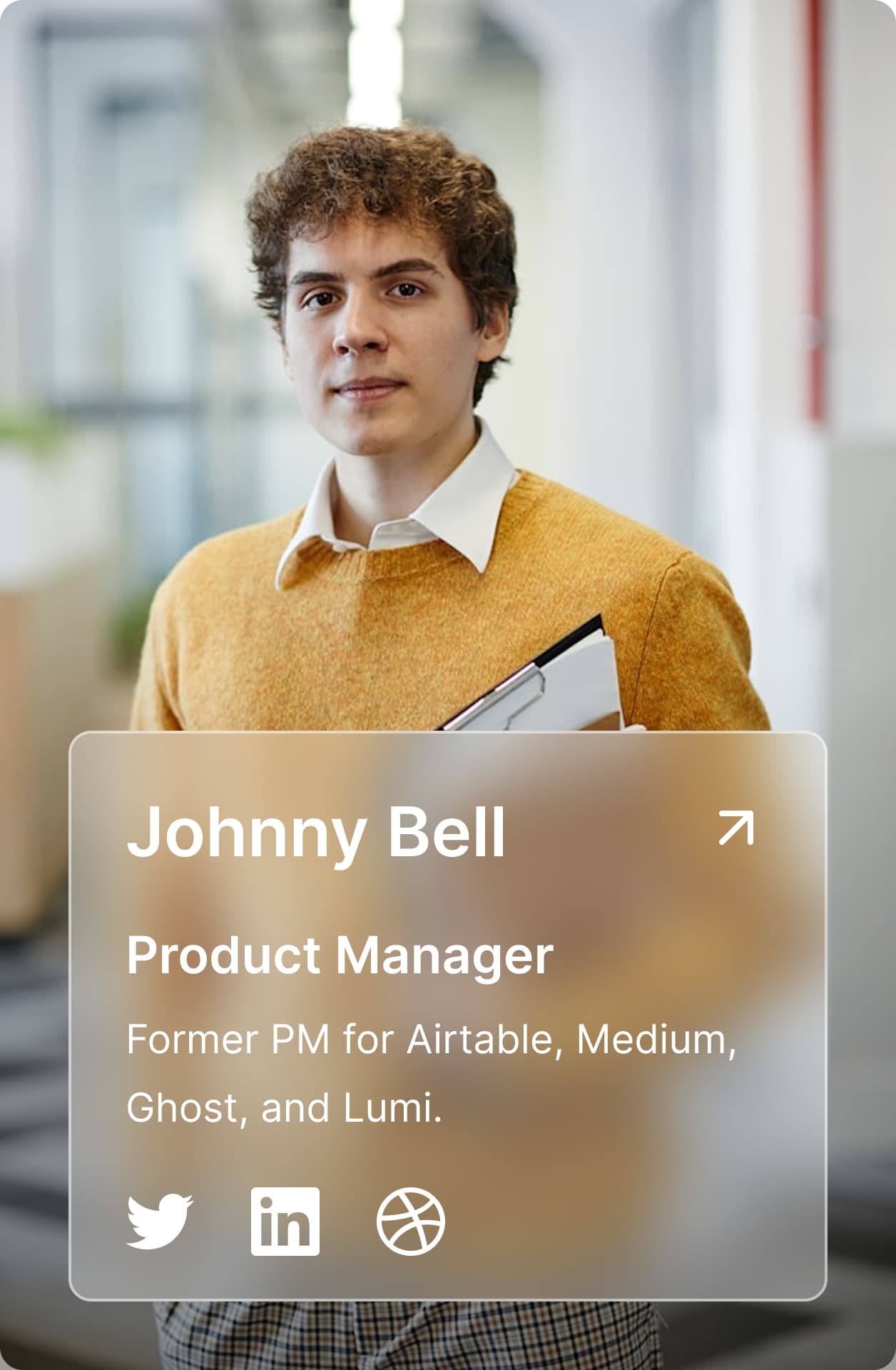This screenshot has height=1370, width=896.
Task: Open Johnny Bell's profile arrow link
Action: [x=735, y=828]
